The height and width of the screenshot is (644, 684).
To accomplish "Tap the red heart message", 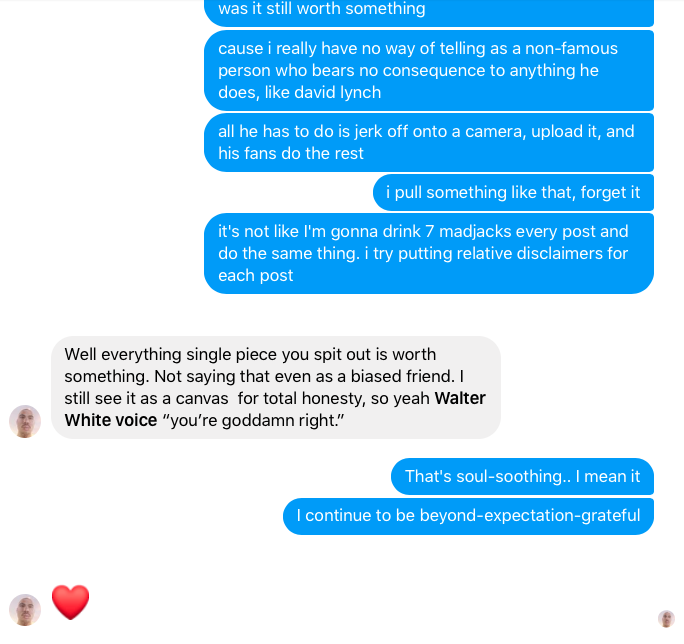I will tap(70, 602).
